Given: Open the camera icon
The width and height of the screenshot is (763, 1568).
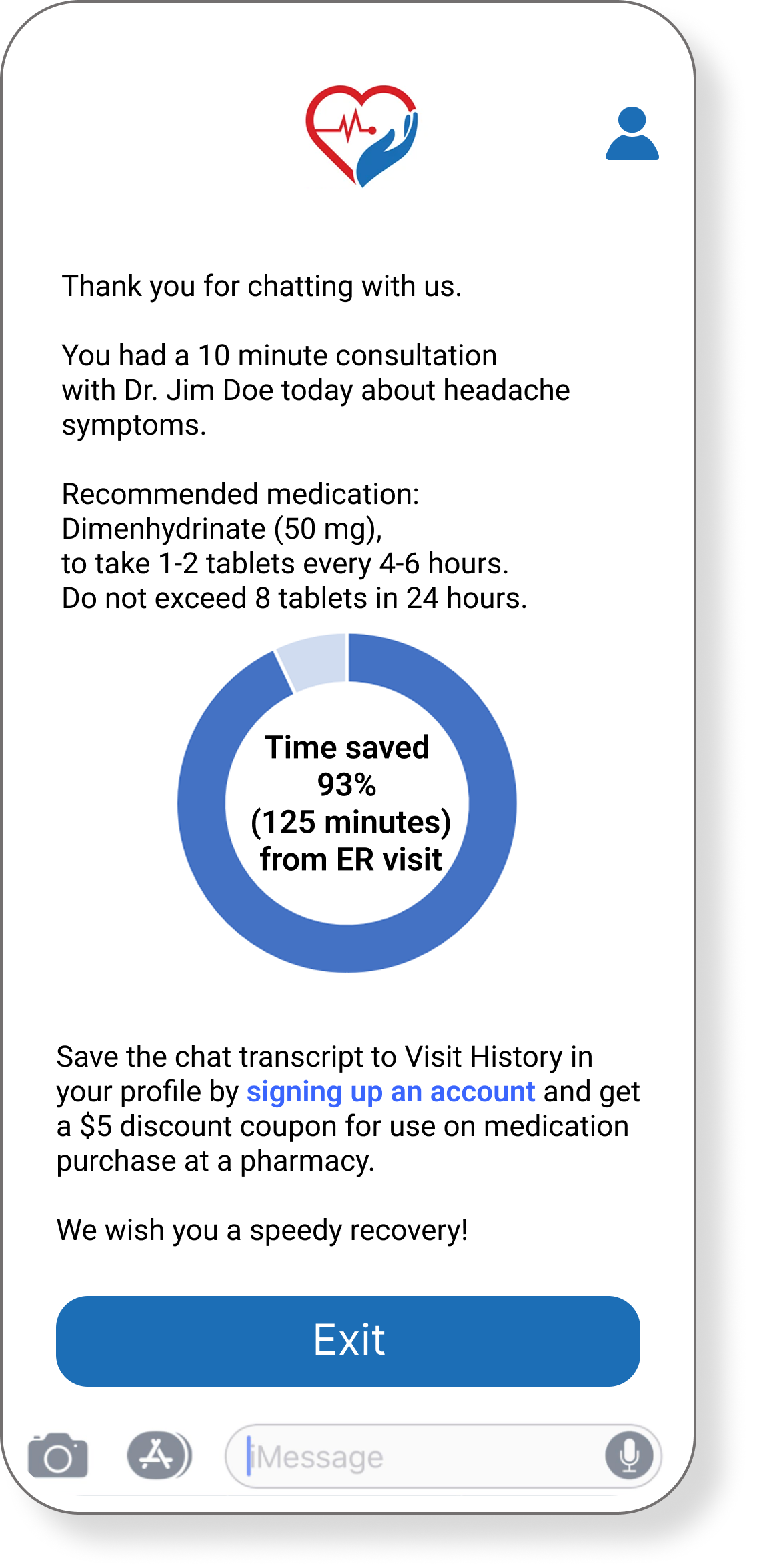Looking at the screenshot, I should (x=58, y=1455).
